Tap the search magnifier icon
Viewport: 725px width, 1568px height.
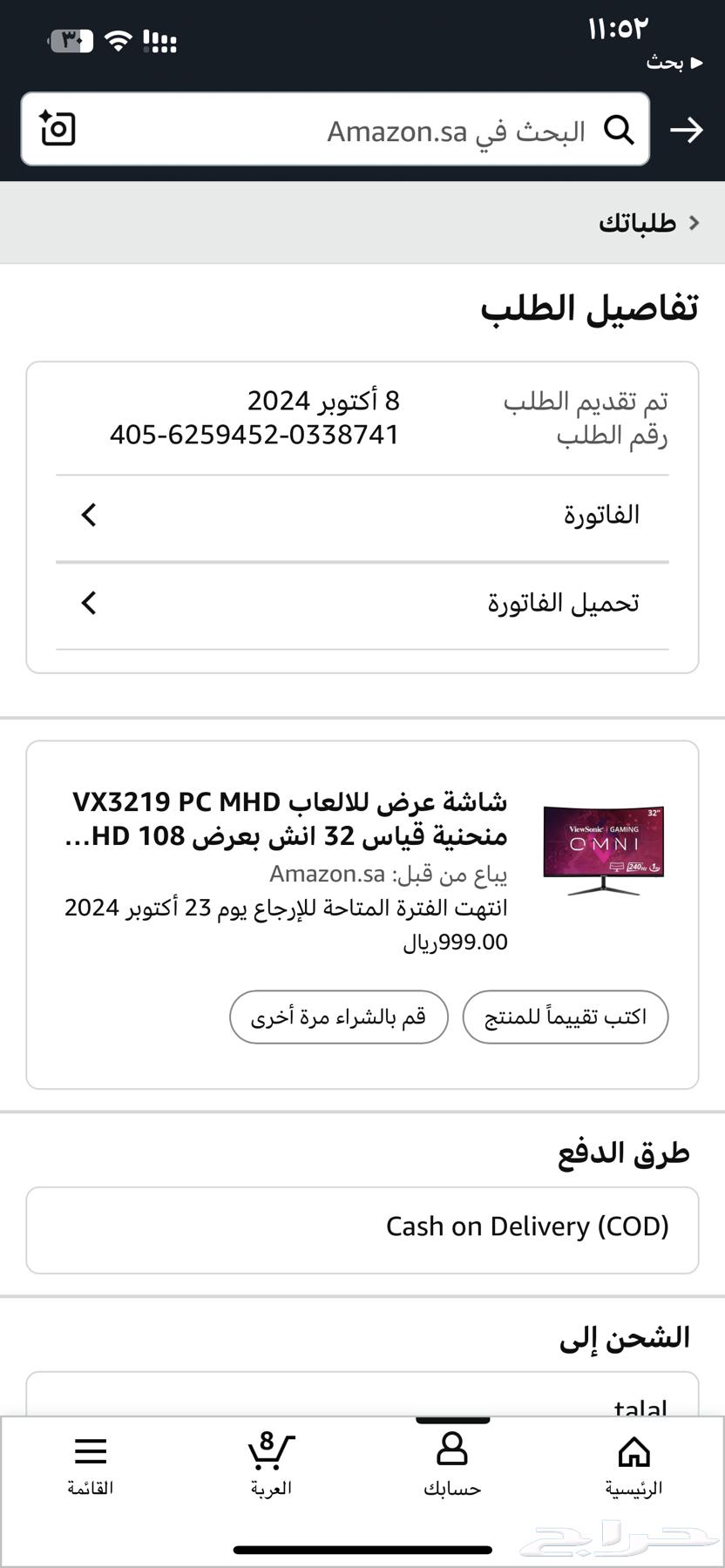click(620, 130)
